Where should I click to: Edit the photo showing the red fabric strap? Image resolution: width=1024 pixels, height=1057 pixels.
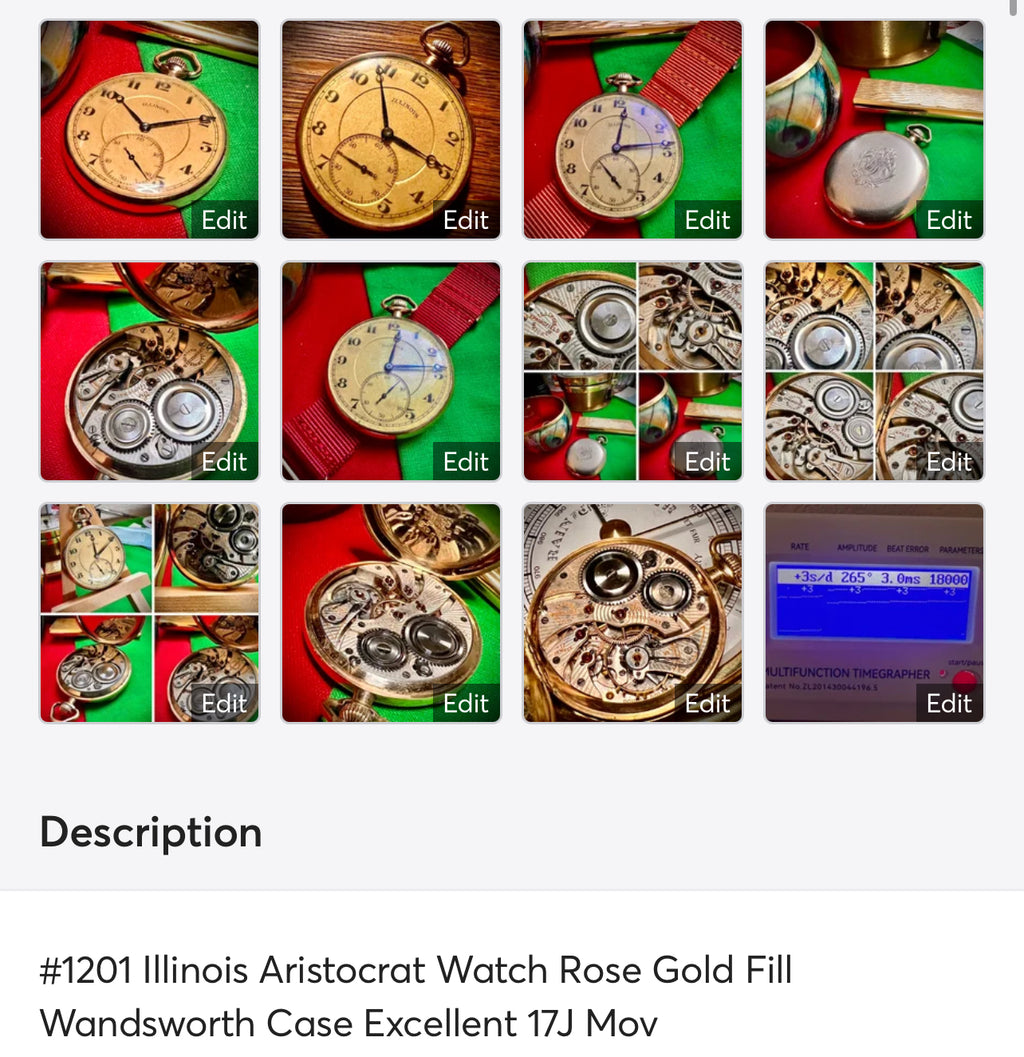[706, 219]
